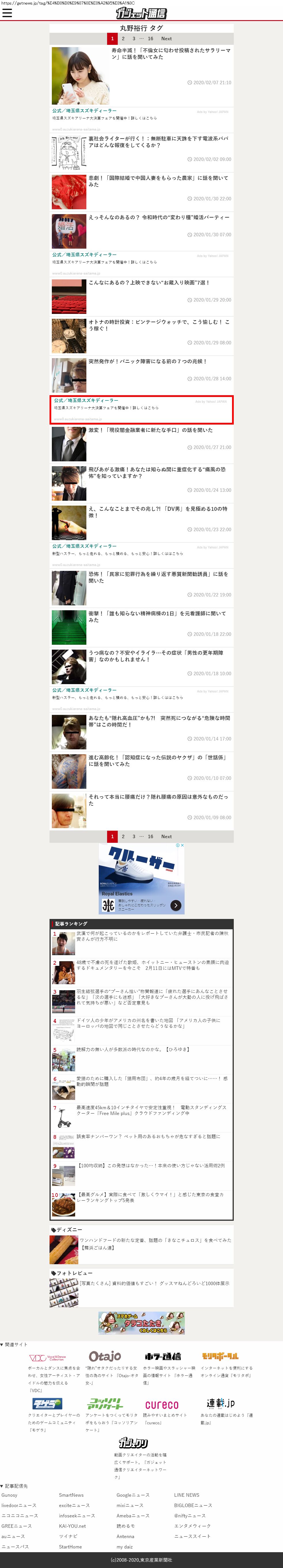Open 上映できない"お蔵入り映画"7選 article

149,283
